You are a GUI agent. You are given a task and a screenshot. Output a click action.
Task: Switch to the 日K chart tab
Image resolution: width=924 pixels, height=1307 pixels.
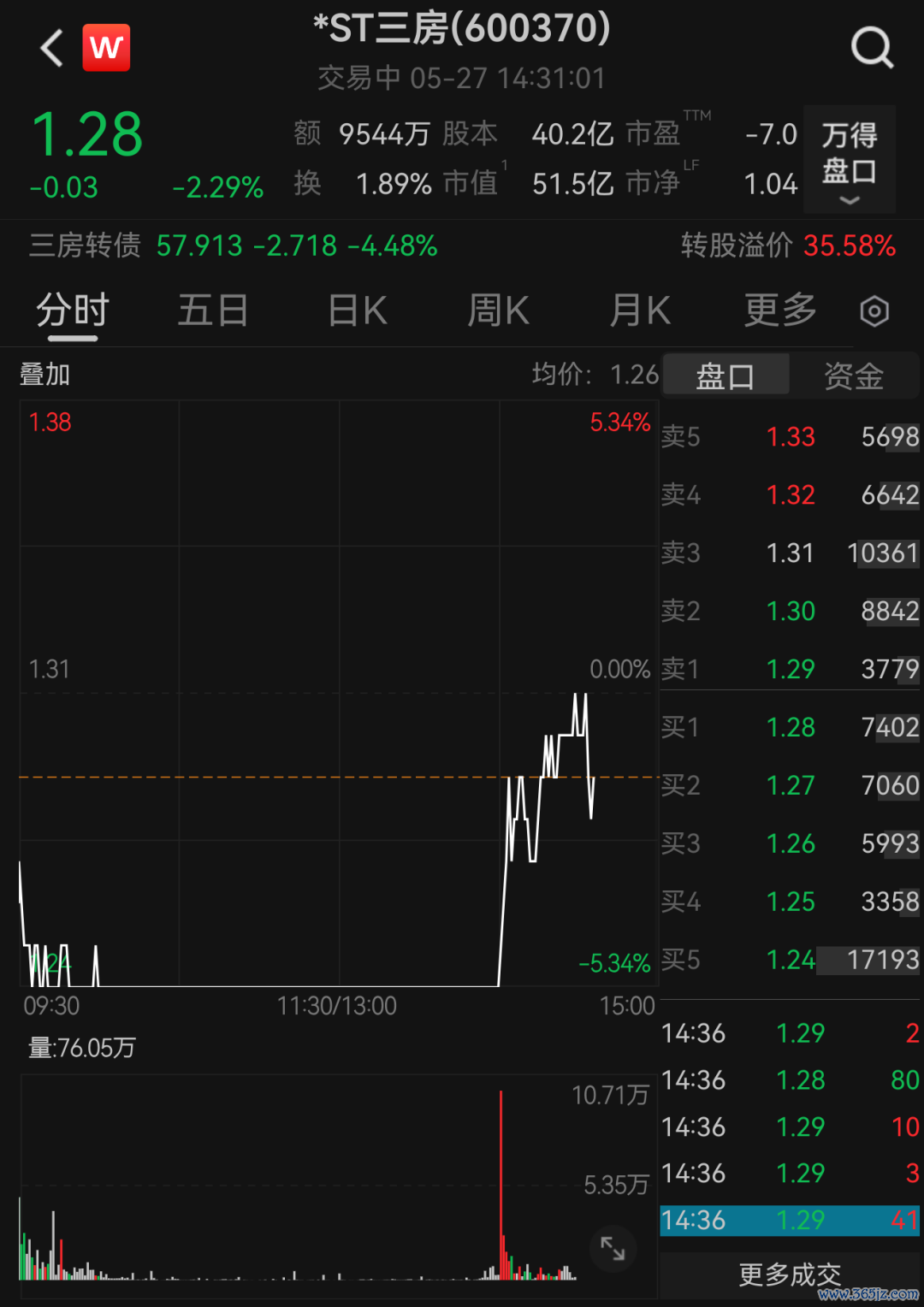pyautogui.click(x=358, y=310)
